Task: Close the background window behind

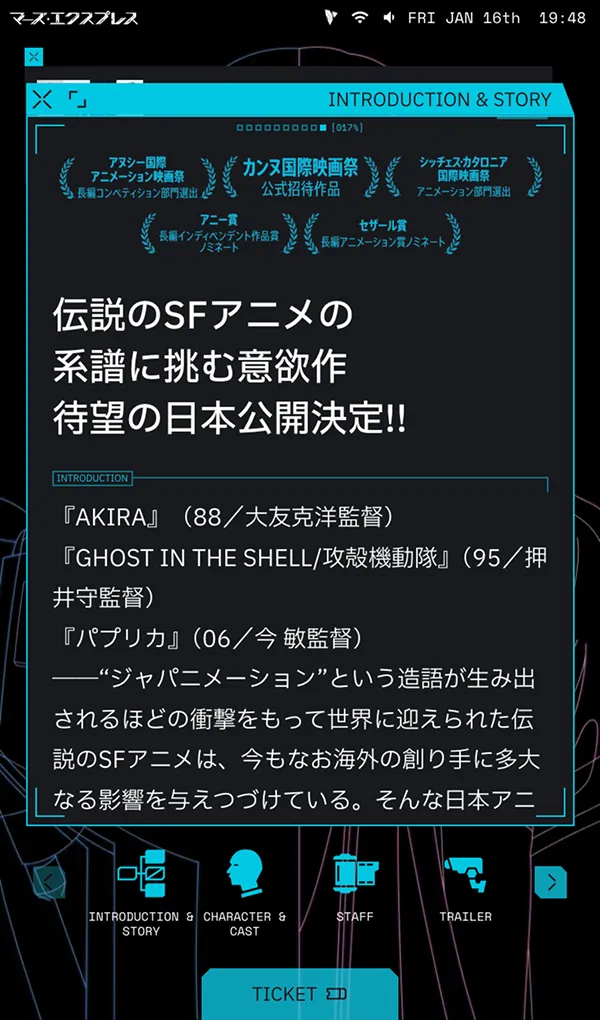Action: 34,57
